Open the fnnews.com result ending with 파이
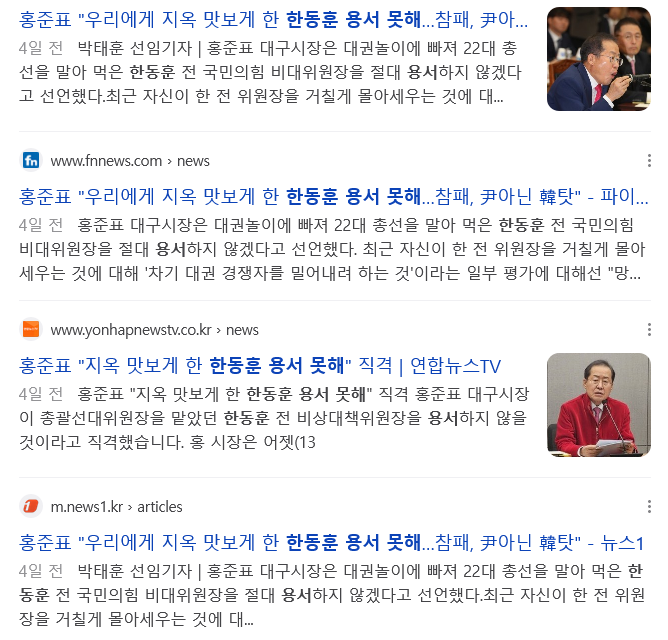 click(x=330, y=195)
